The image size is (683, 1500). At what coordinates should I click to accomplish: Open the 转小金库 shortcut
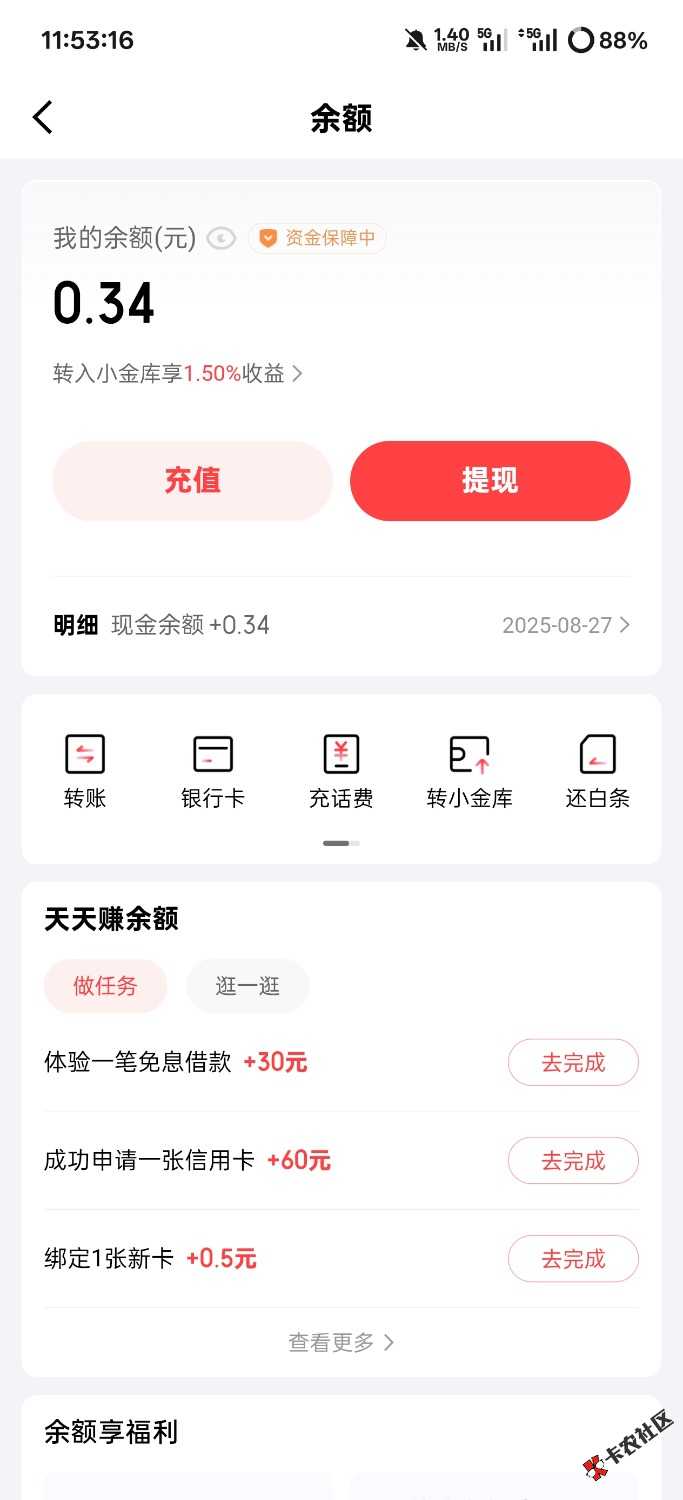point(469,770)
